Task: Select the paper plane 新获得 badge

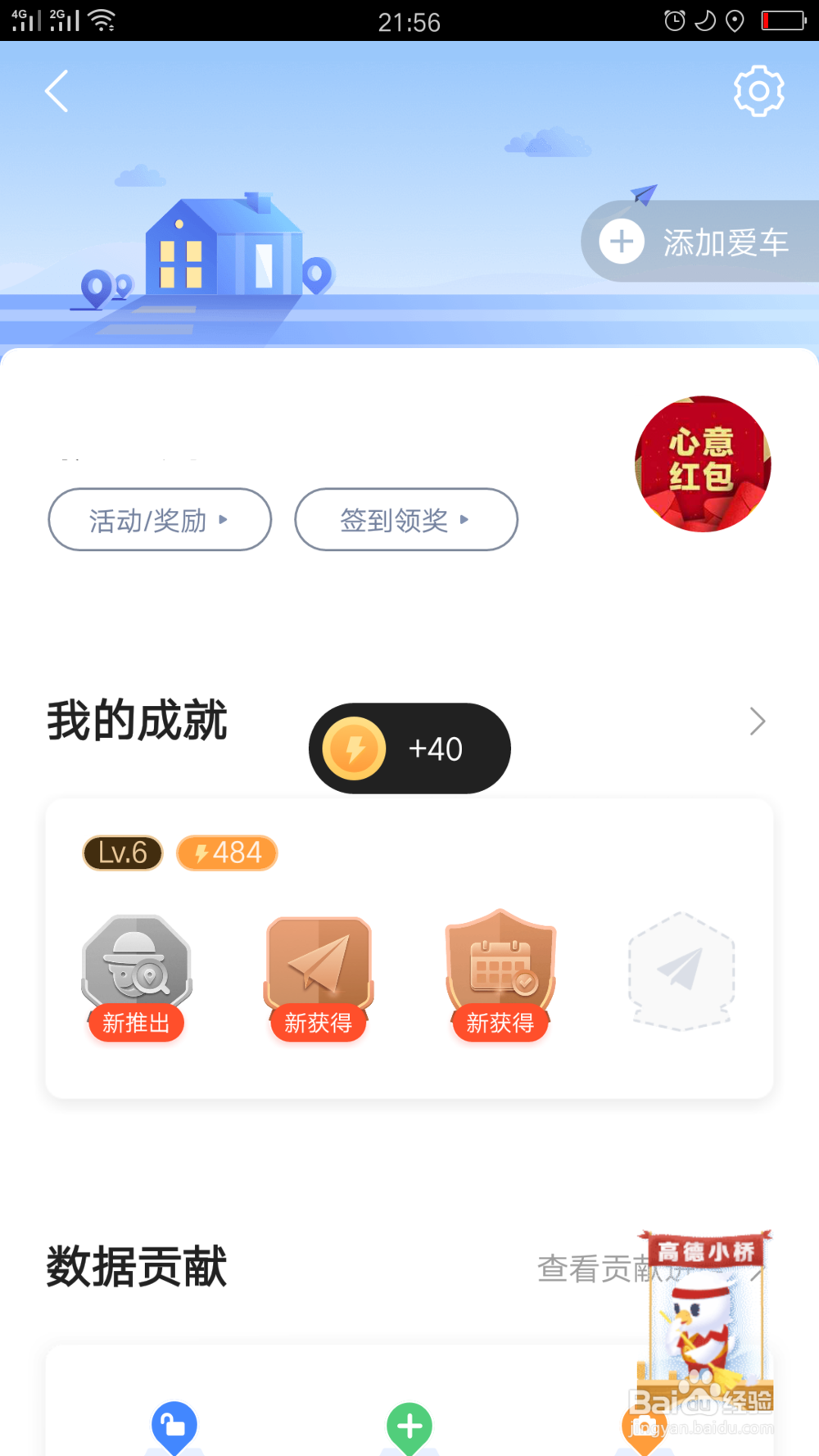Action: coord(318,970)
